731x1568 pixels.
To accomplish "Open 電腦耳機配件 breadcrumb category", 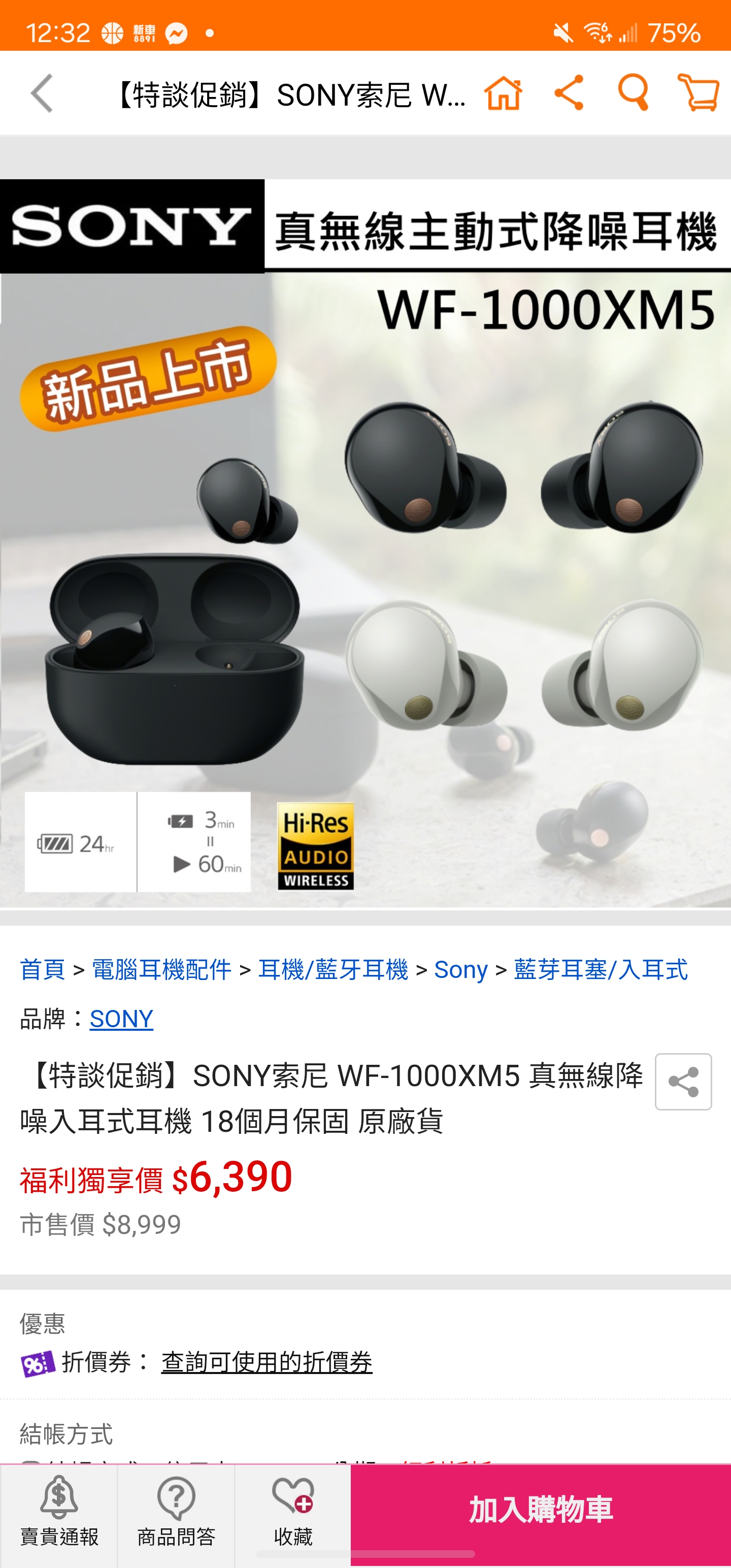I will coord(161,970).
